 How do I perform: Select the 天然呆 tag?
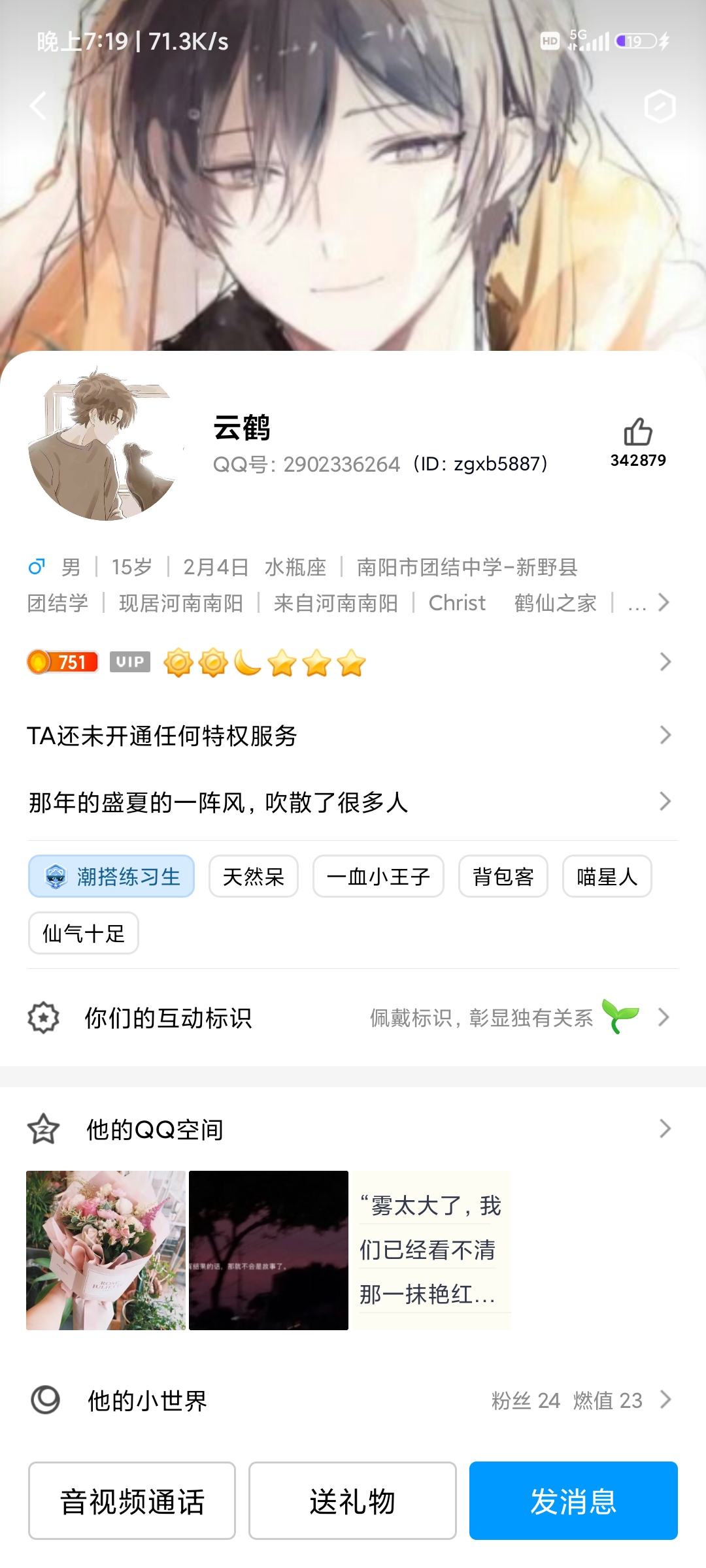coord(254,876)
